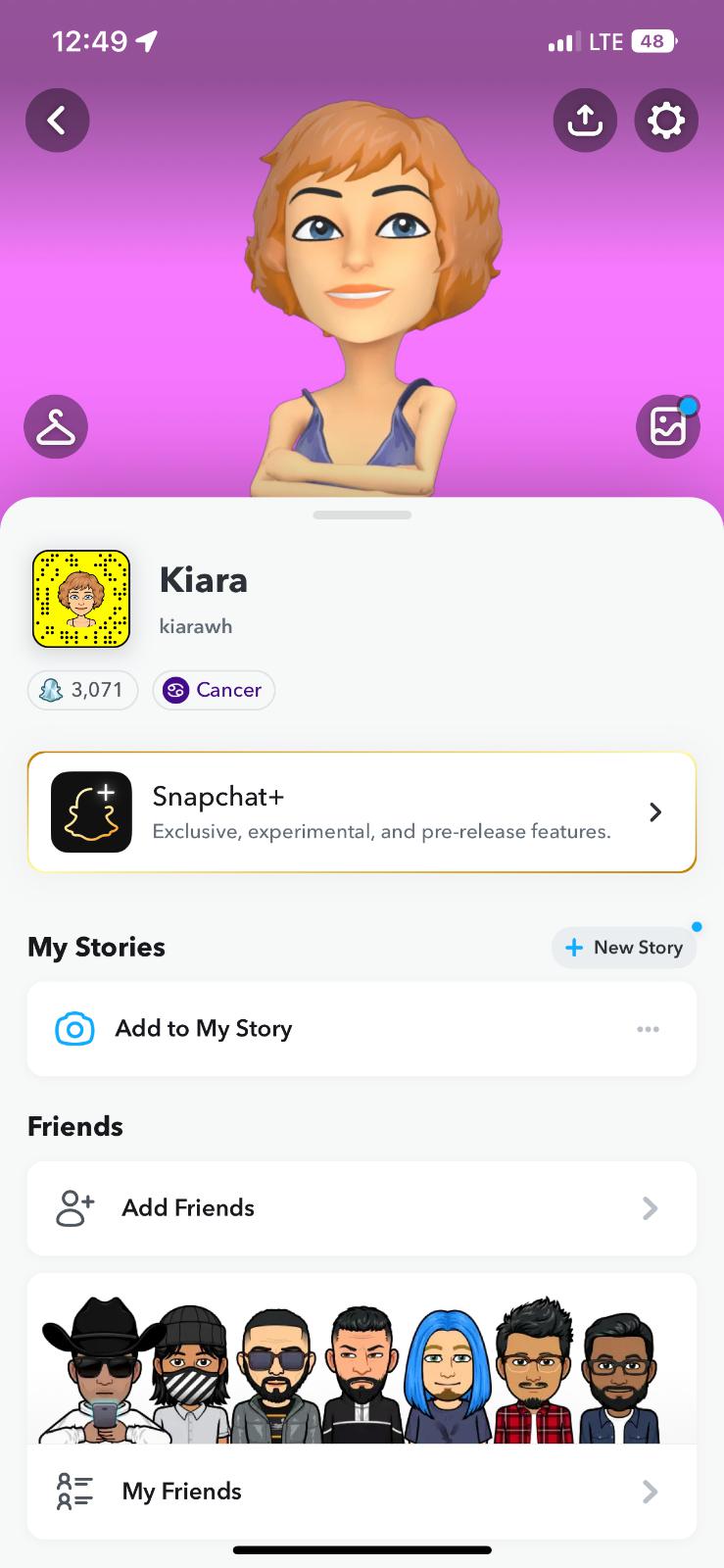
Task: Go back using the top-left arrow
Action: click(57, 121)
